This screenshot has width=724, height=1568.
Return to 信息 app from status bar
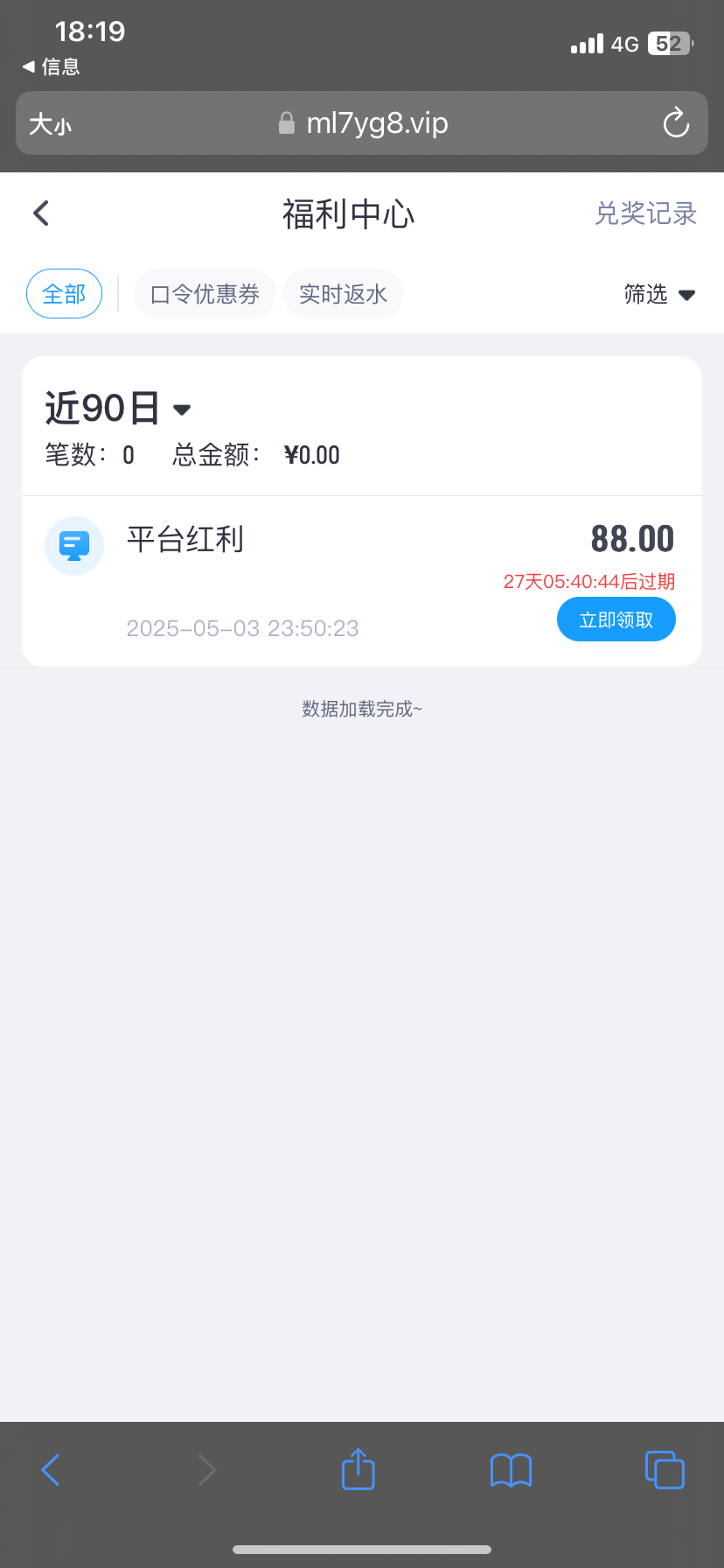coord(52,67)
